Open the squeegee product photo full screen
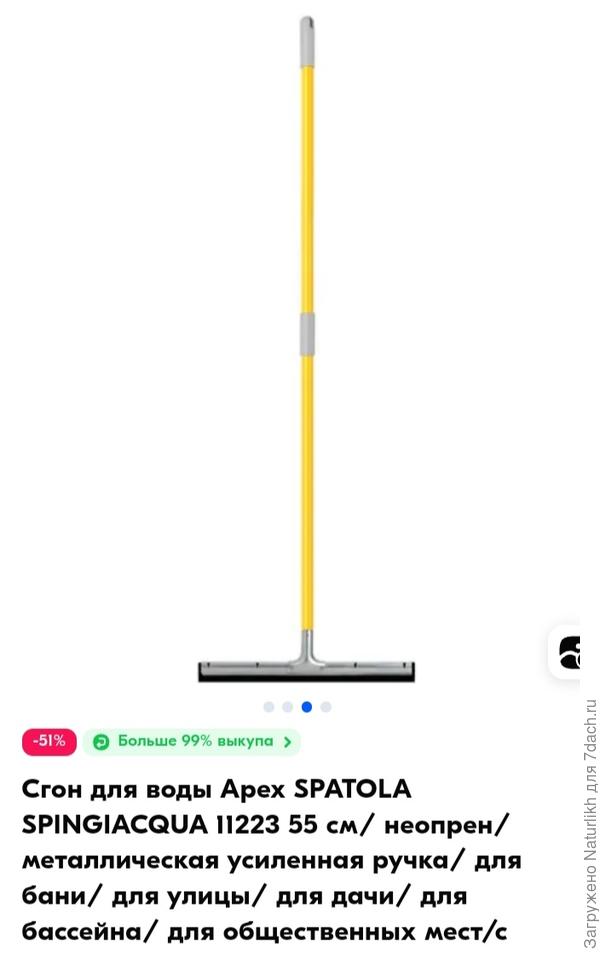Image resolution: width=600 pixels, height=953 pixels. tap(305, 350)
